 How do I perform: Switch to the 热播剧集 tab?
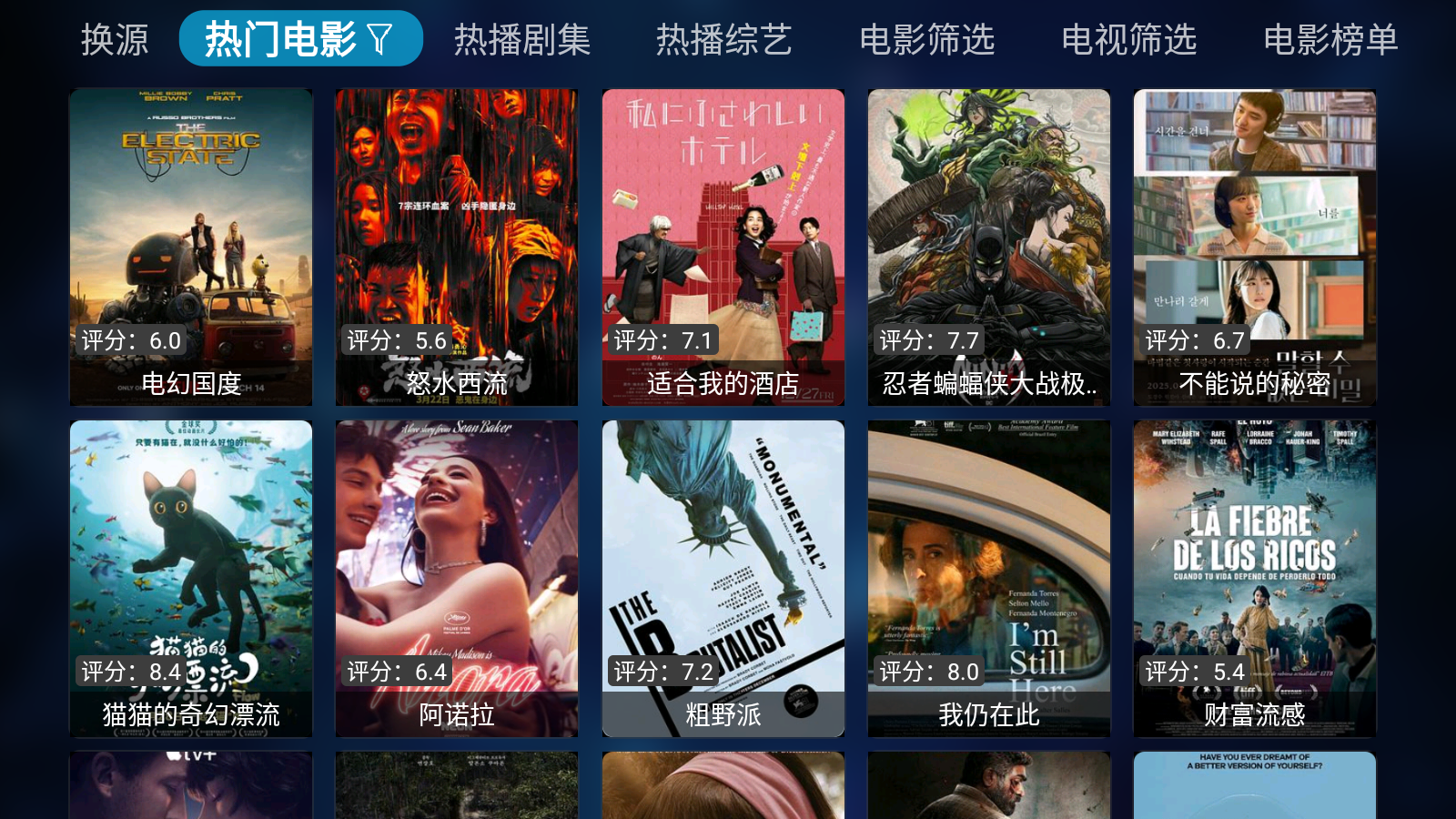tap(522, 39)
